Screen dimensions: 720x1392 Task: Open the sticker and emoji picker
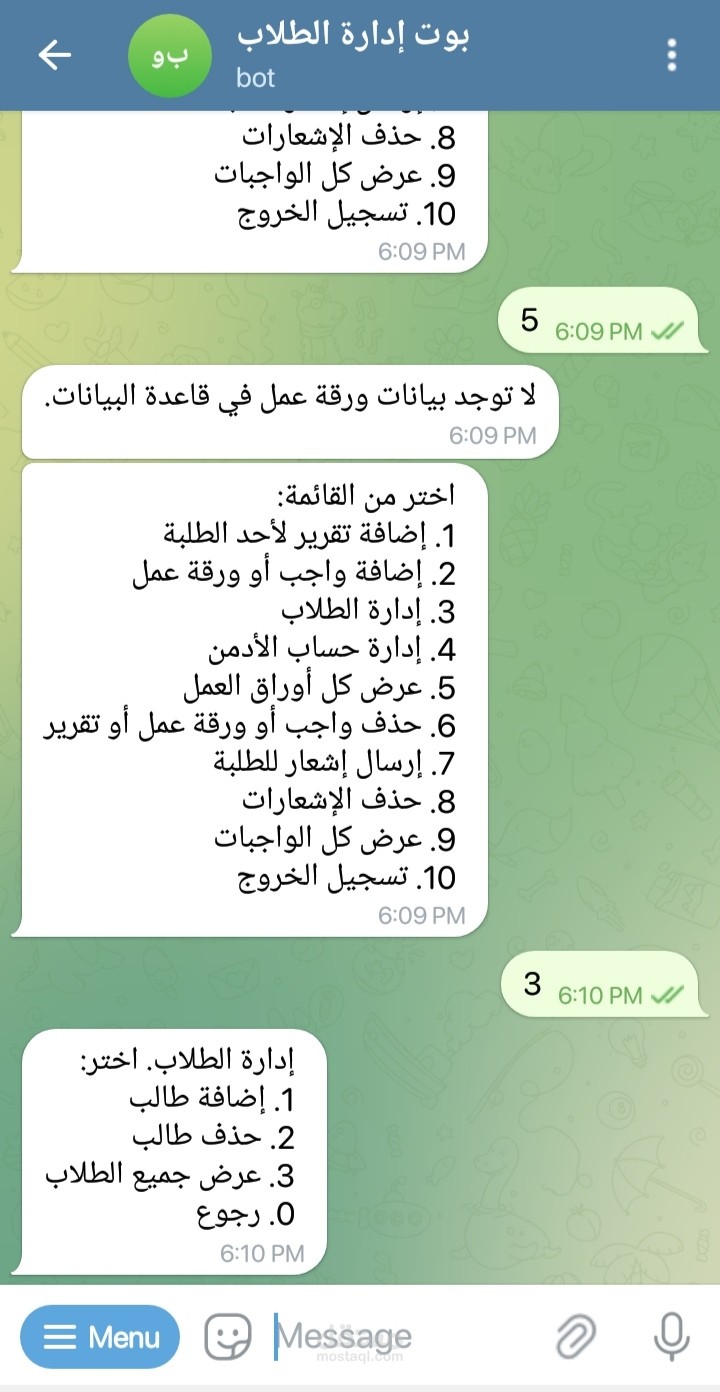pos(228,1336)
